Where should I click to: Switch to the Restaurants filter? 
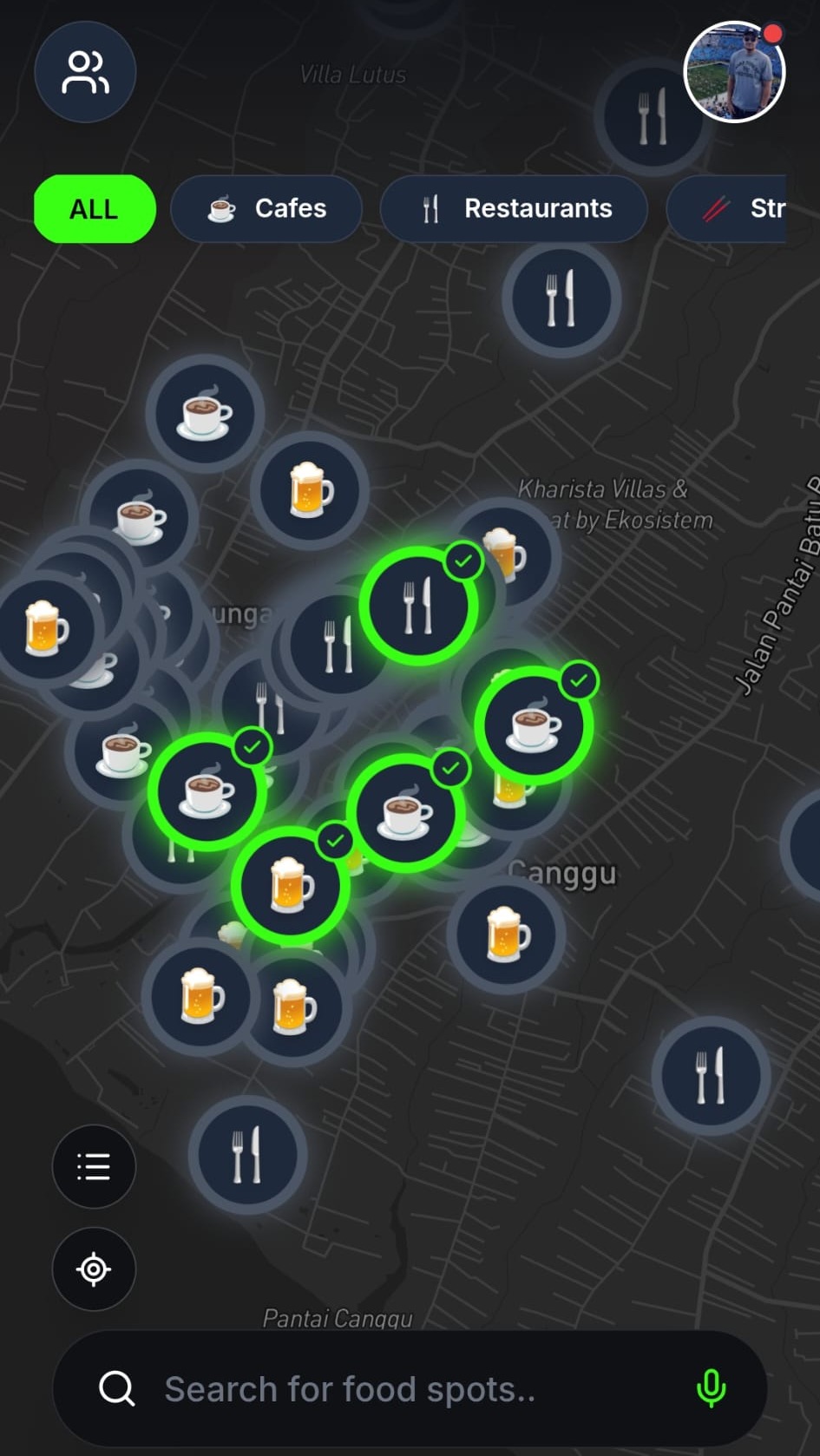(513, 208)
